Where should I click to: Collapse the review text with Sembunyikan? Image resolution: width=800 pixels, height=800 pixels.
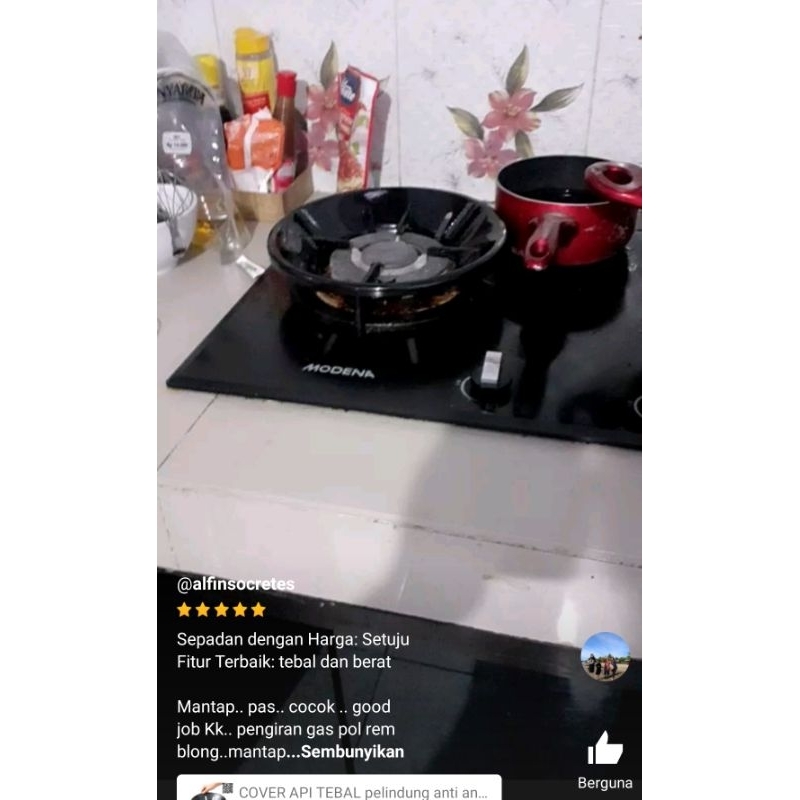pos(358,752)
